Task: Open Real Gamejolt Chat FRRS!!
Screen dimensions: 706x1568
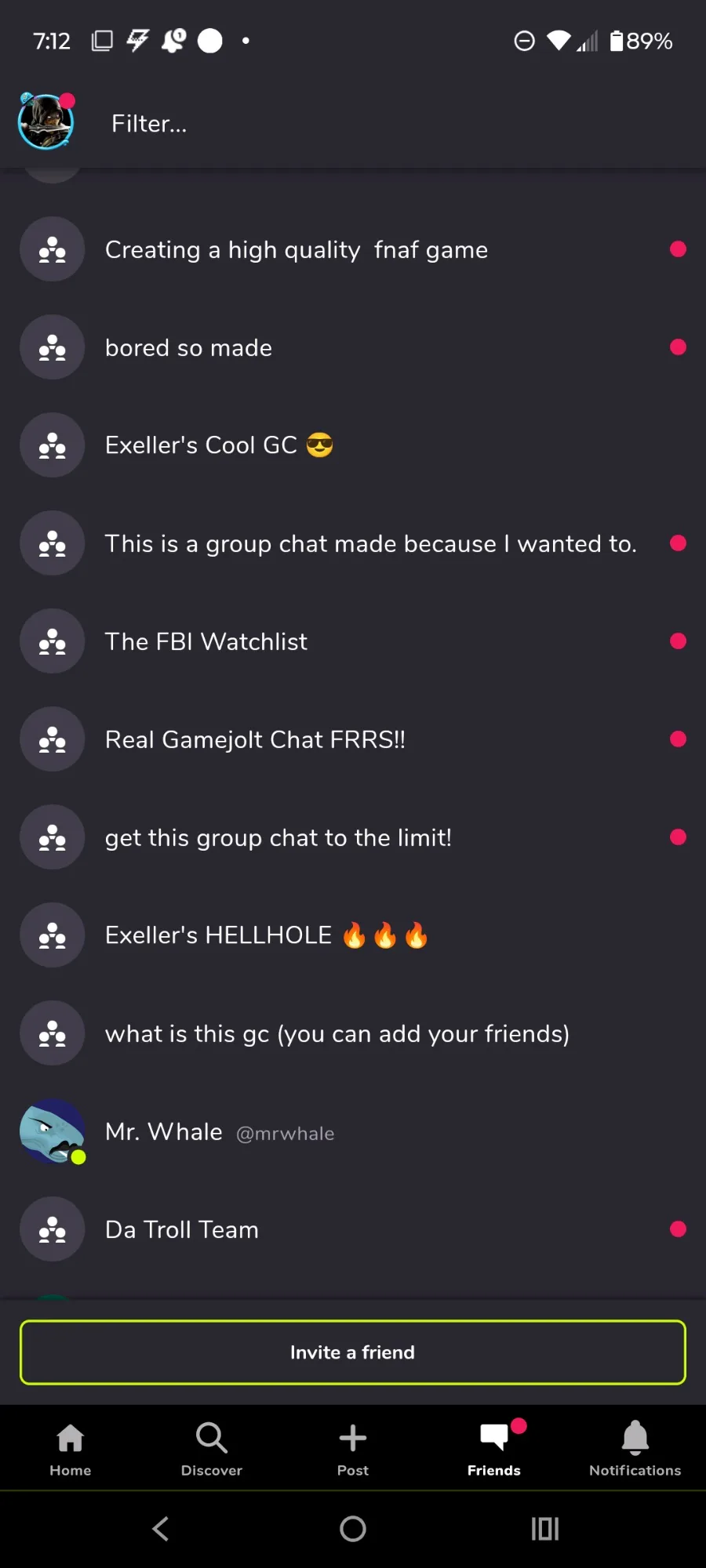Action: [353, 739]
